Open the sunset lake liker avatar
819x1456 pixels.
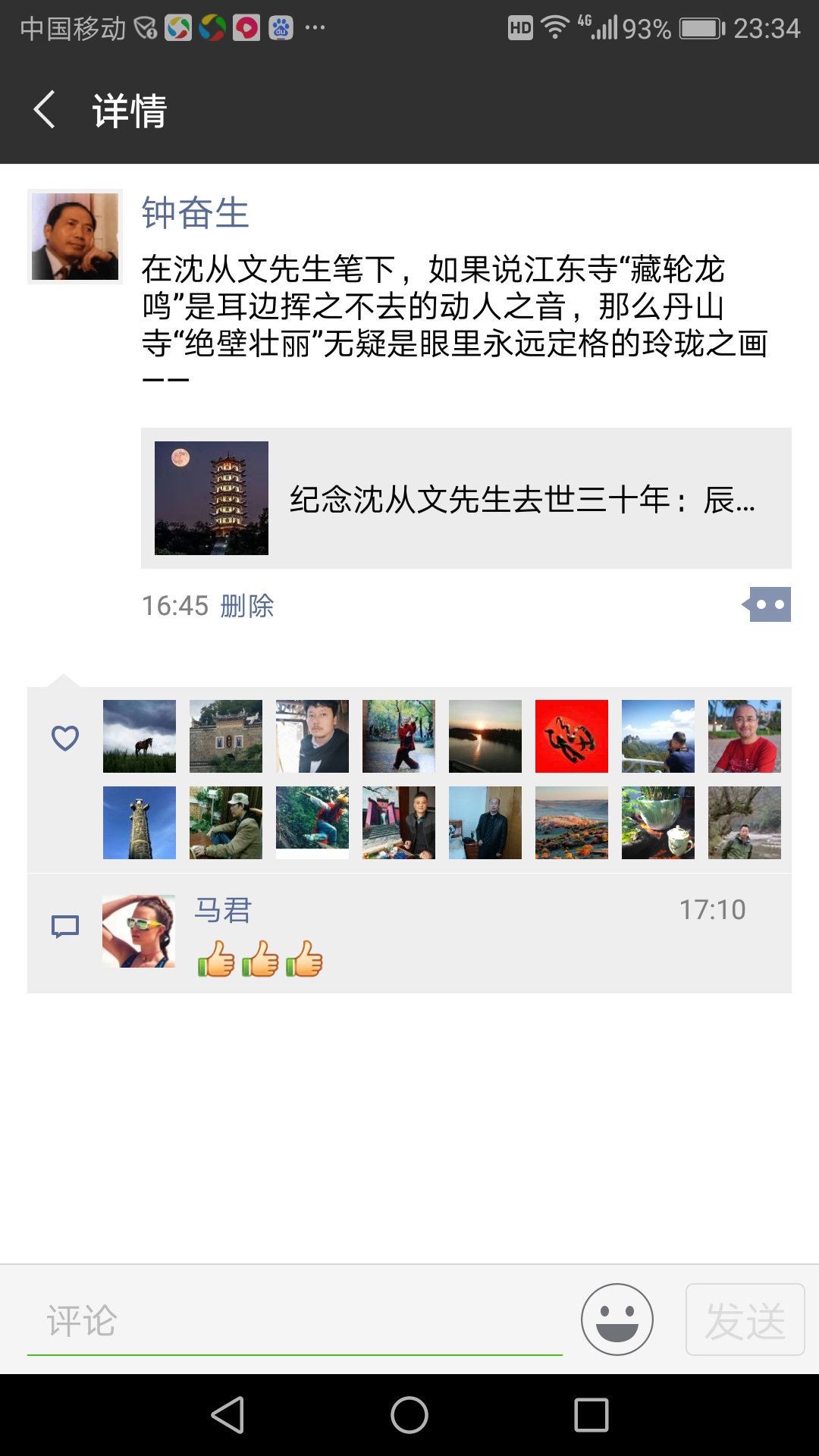pyautogui.click(x=485, y=736)
